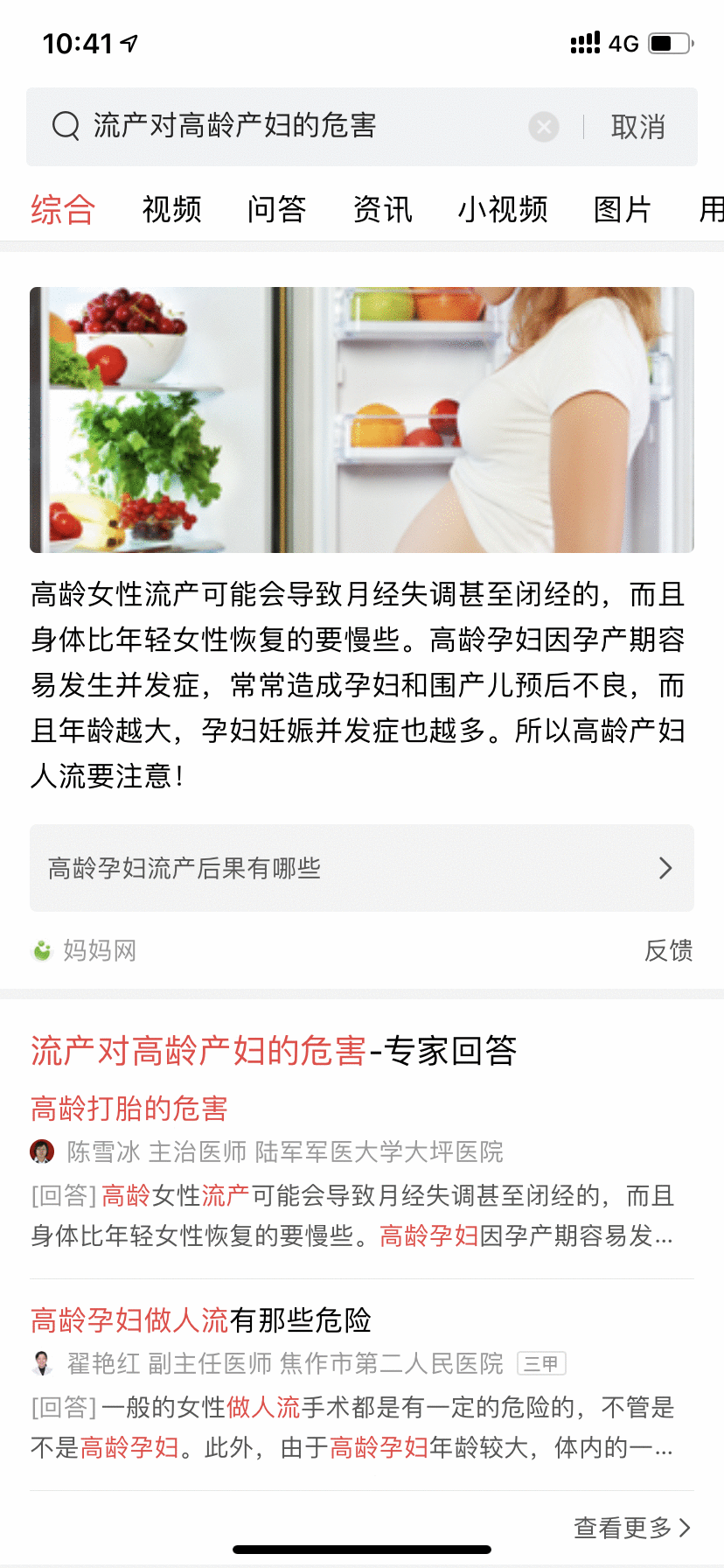The image size is (724, 1568).
Task: Open 流产对高龄产妇的危害-专家回答 heading link
Action: click(x=274, y=1051)
